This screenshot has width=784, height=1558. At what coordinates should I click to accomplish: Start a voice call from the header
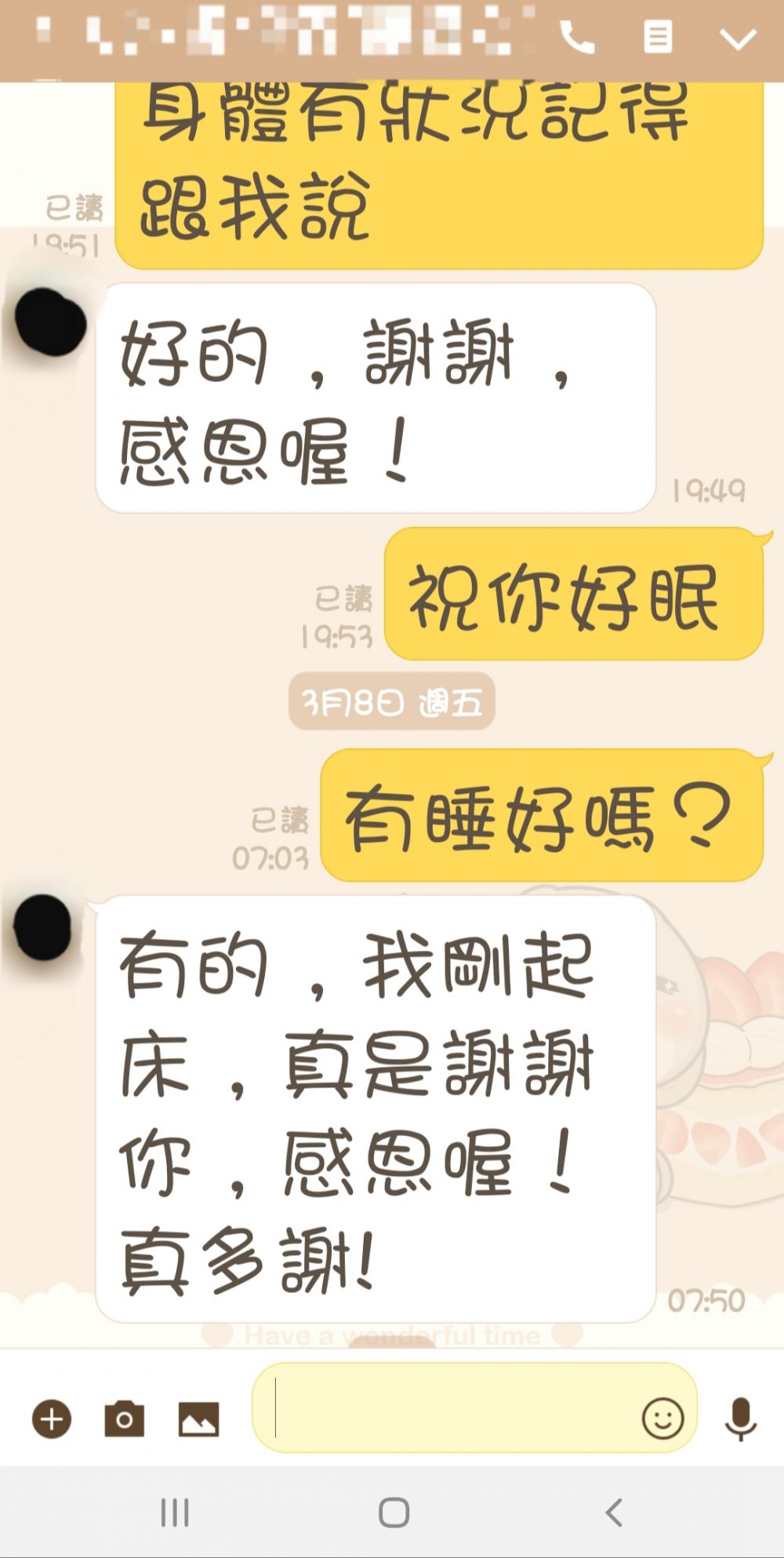[x=577, y=37]
